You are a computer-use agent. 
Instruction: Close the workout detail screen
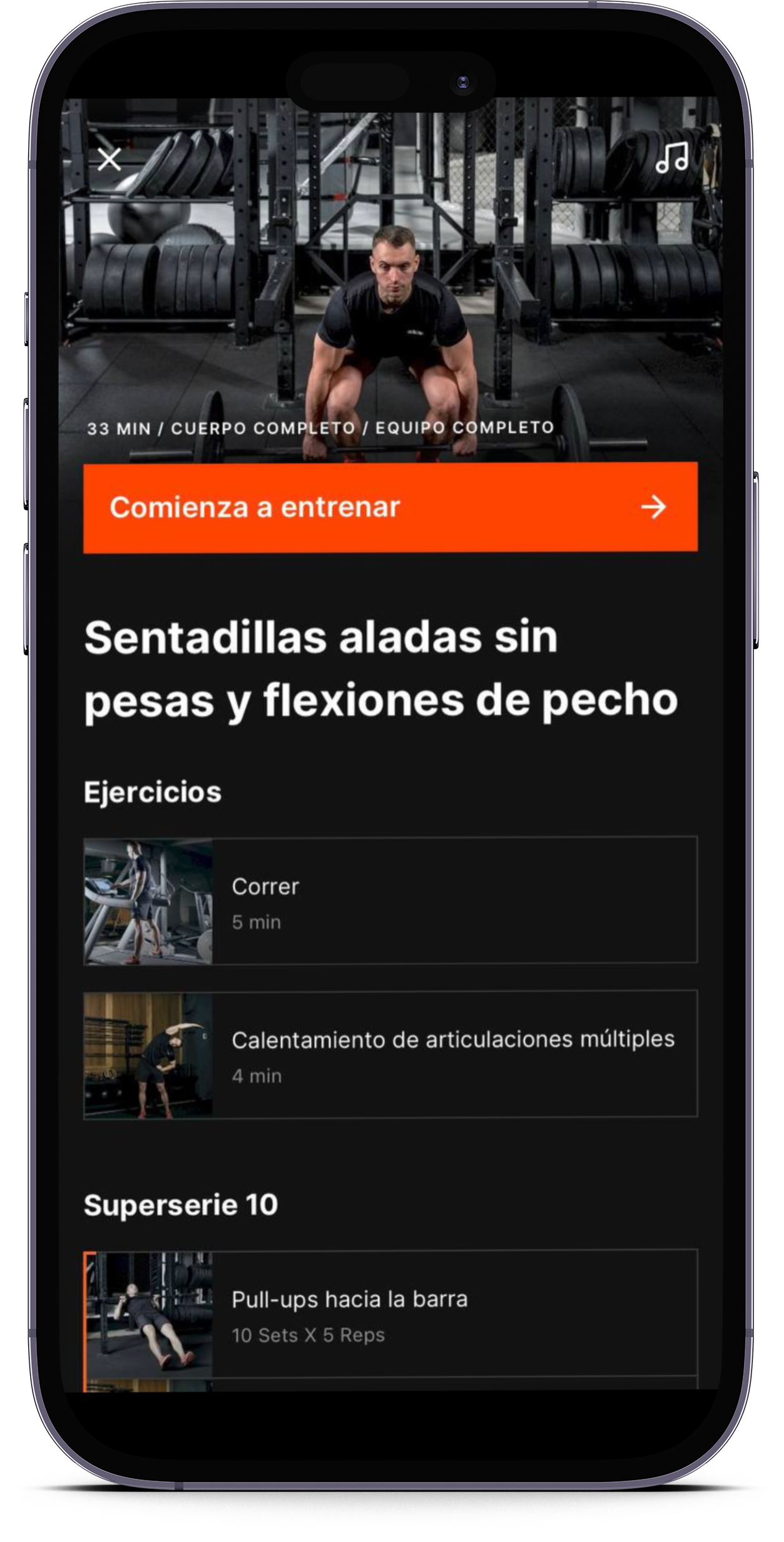tap(109, 160)
